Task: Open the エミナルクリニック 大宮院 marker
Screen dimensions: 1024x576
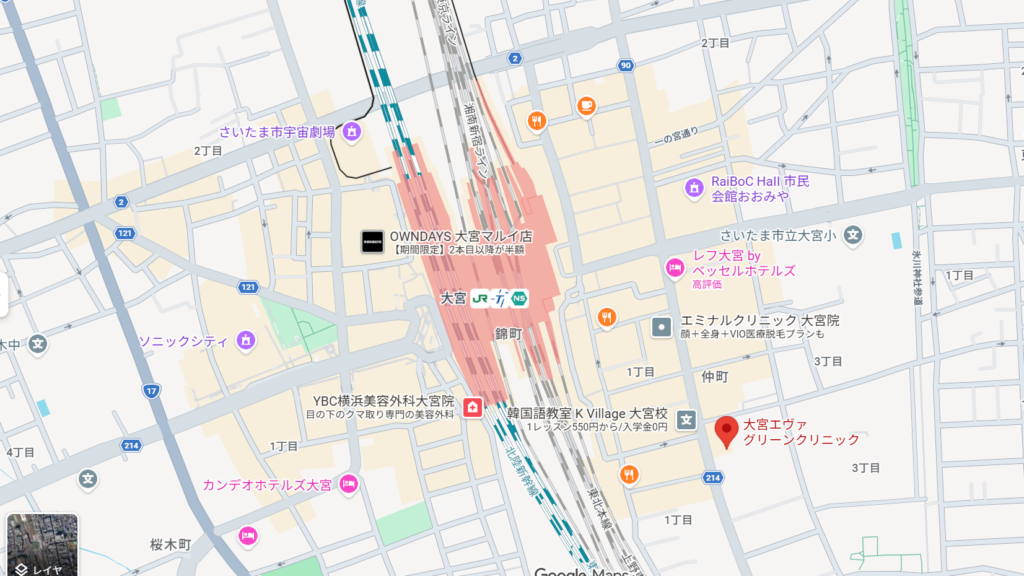Action: 662,327
